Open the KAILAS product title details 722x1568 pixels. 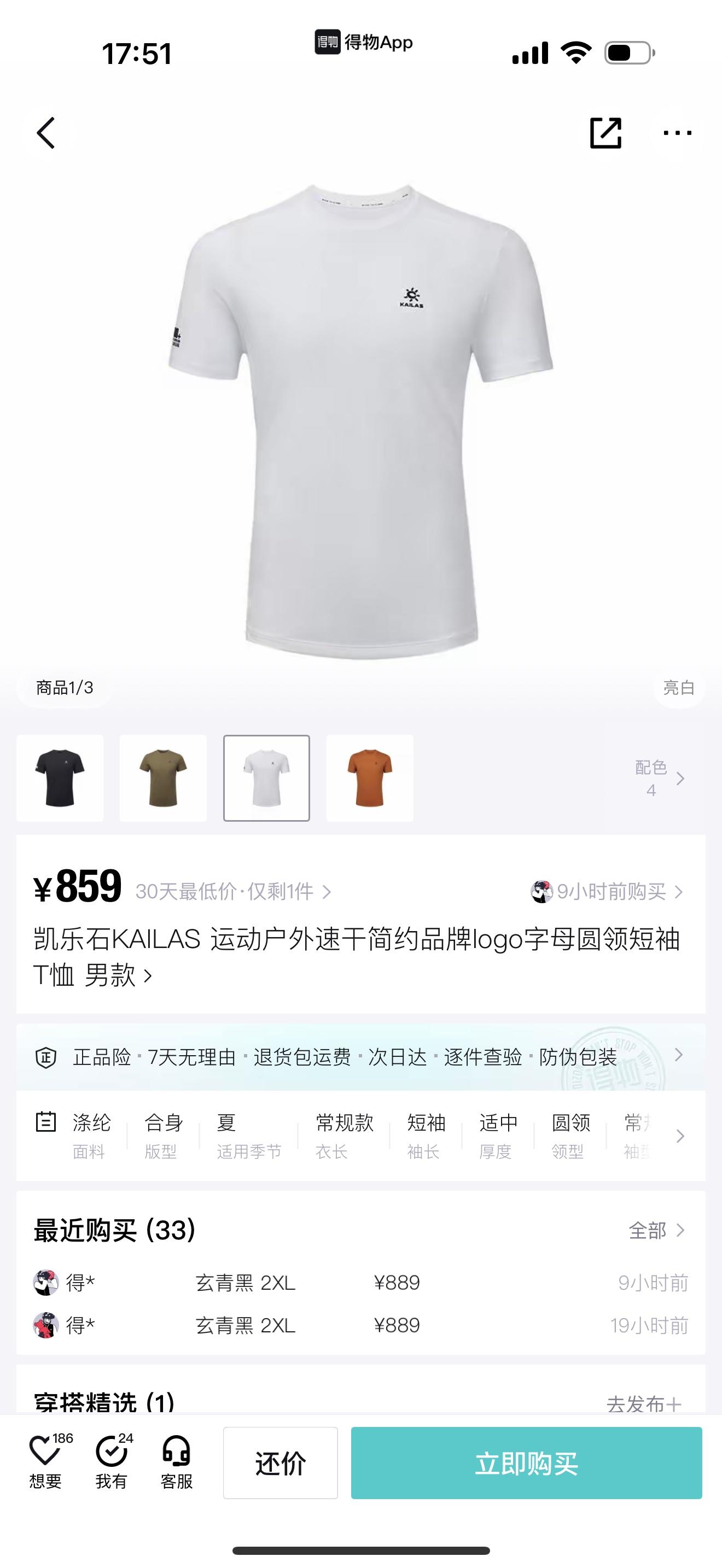tap(356, 957)
